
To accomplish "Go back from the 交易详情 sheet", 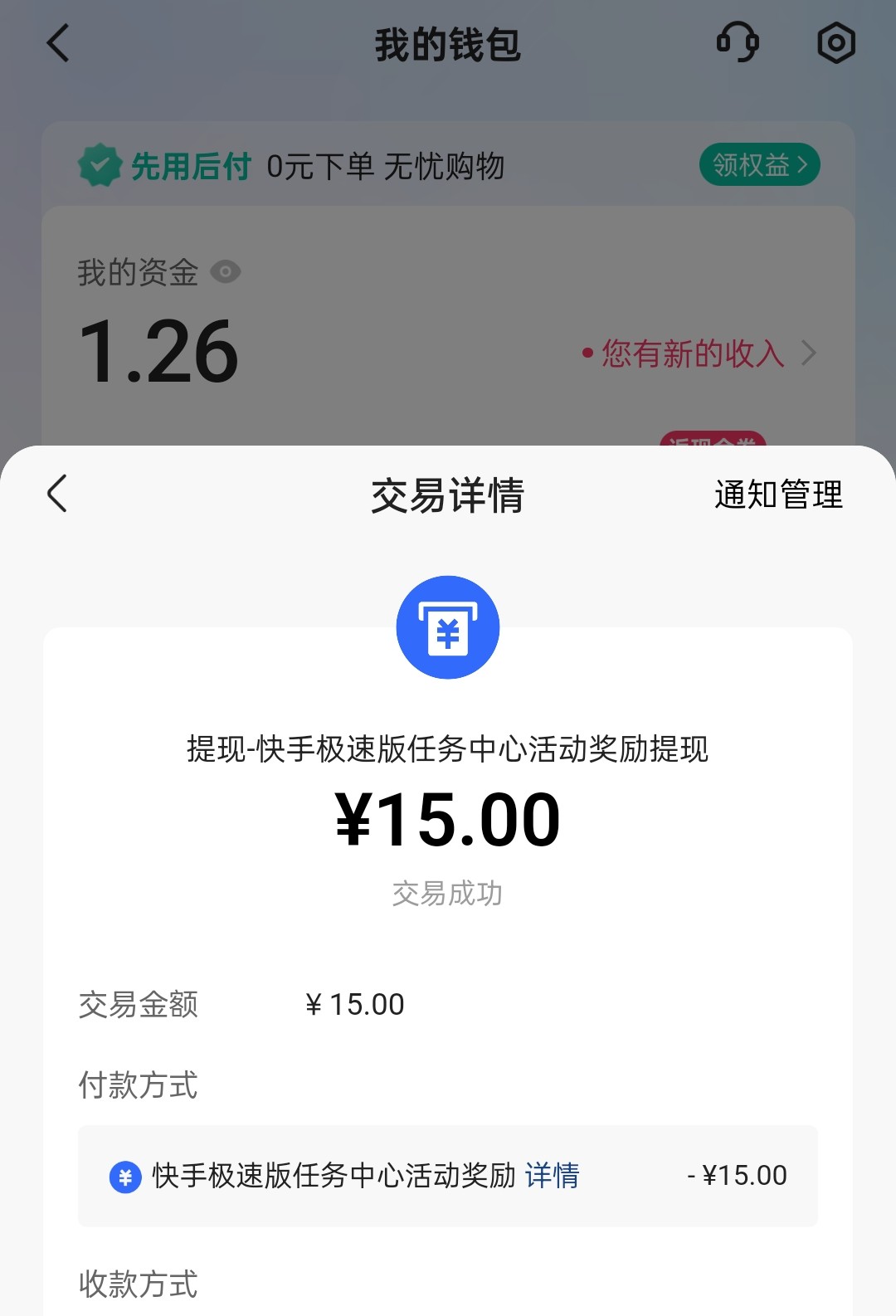I will point(57,495).
